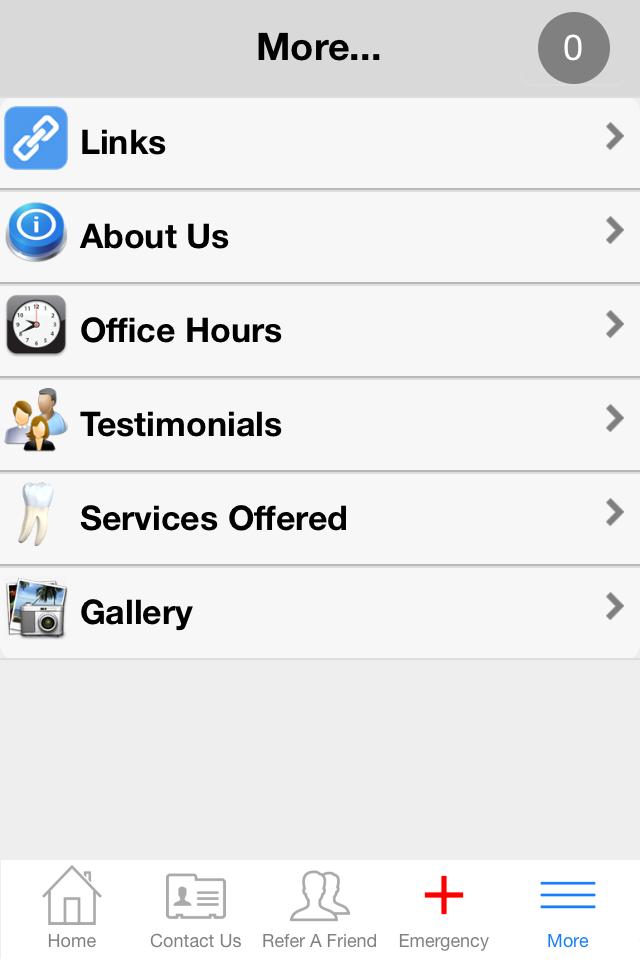View Office Hours
The width and height of the screenshot is (640, 960).
320,330
